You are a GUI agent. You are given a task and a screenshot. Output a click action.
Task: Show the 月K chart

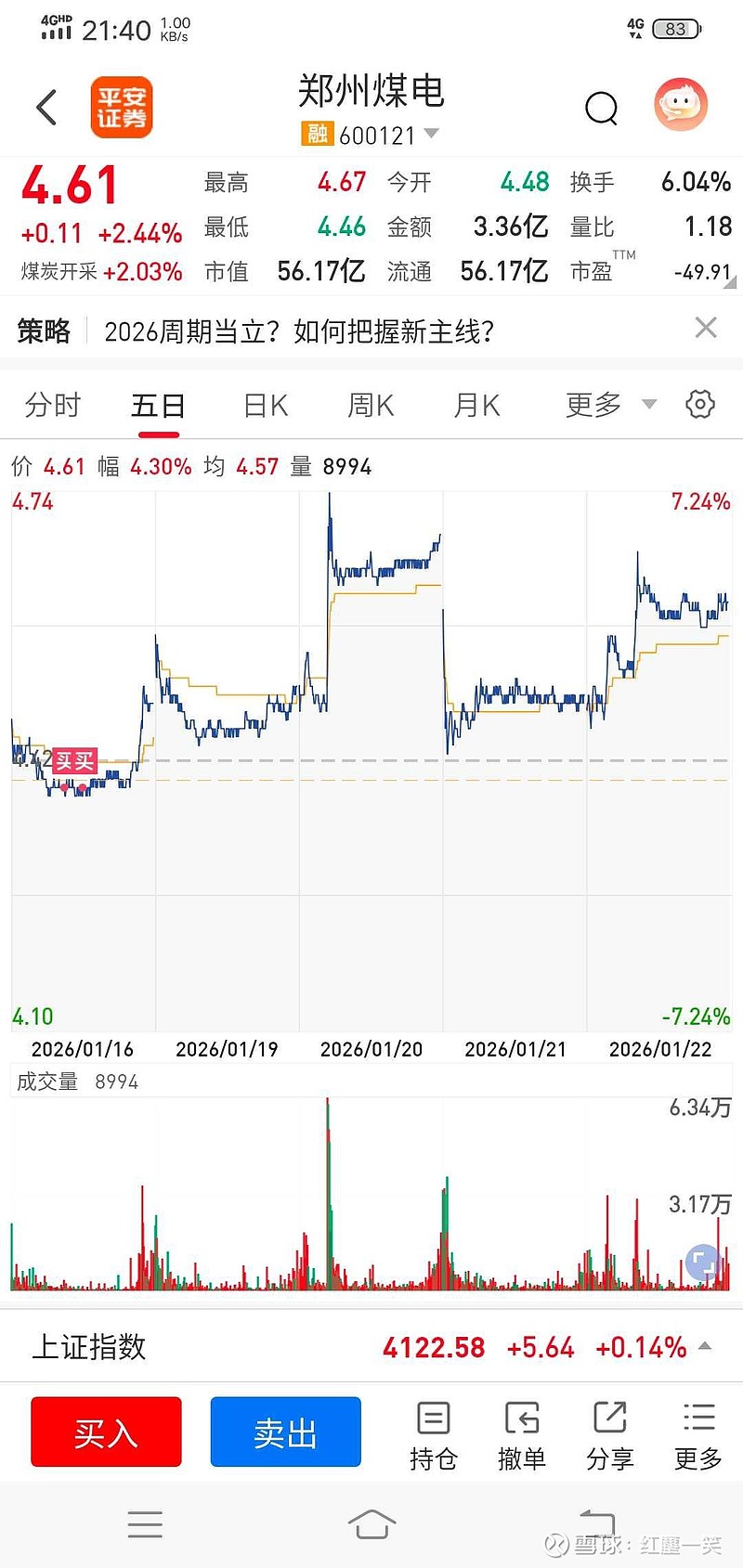coord(476,406)
